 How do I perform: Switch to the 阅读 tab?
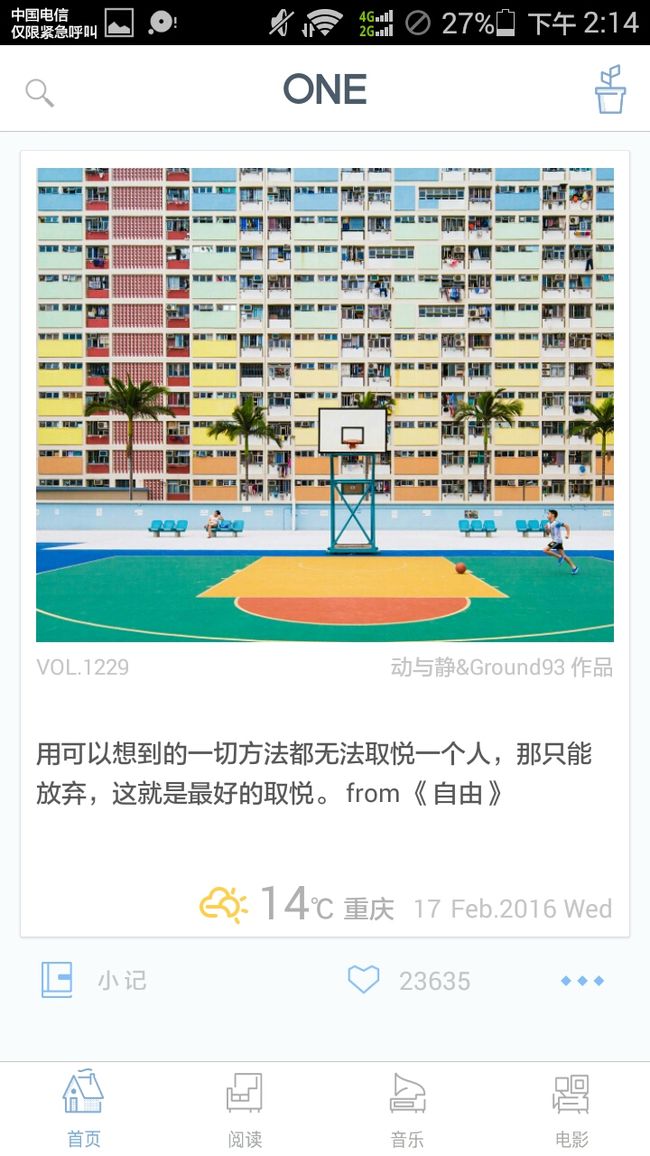click(x=244, y=1107)
